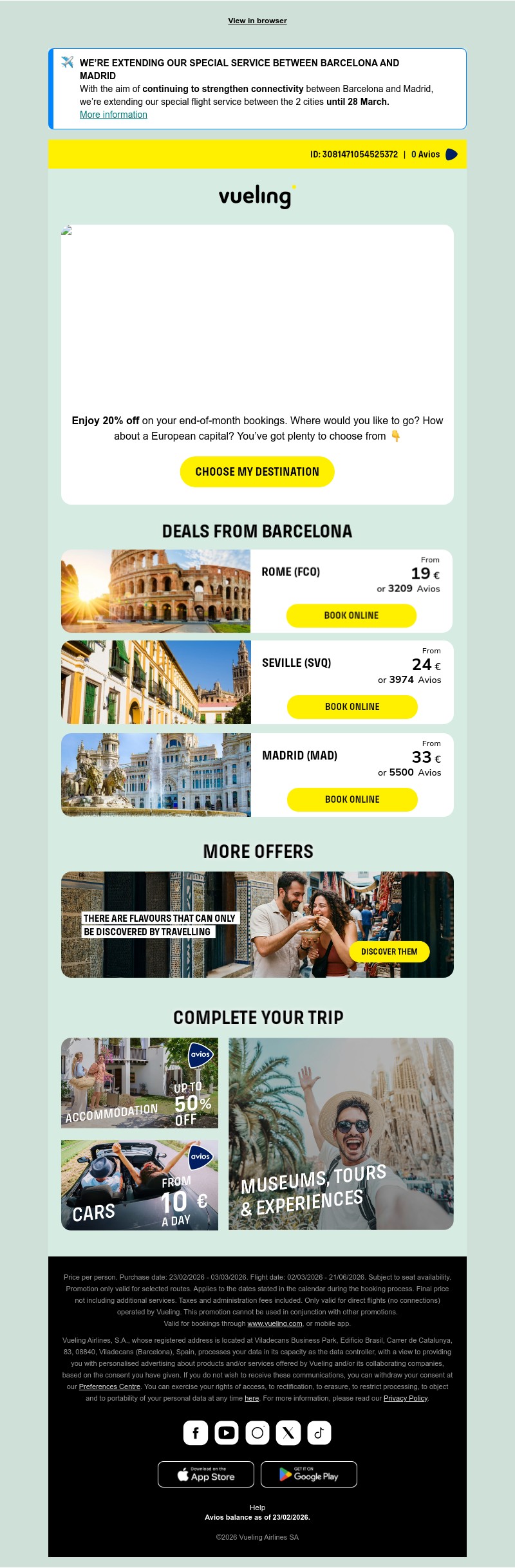This screenshot has width=515, height=1568.
Task: Open the Cars rental tile
Action: 140,1185
